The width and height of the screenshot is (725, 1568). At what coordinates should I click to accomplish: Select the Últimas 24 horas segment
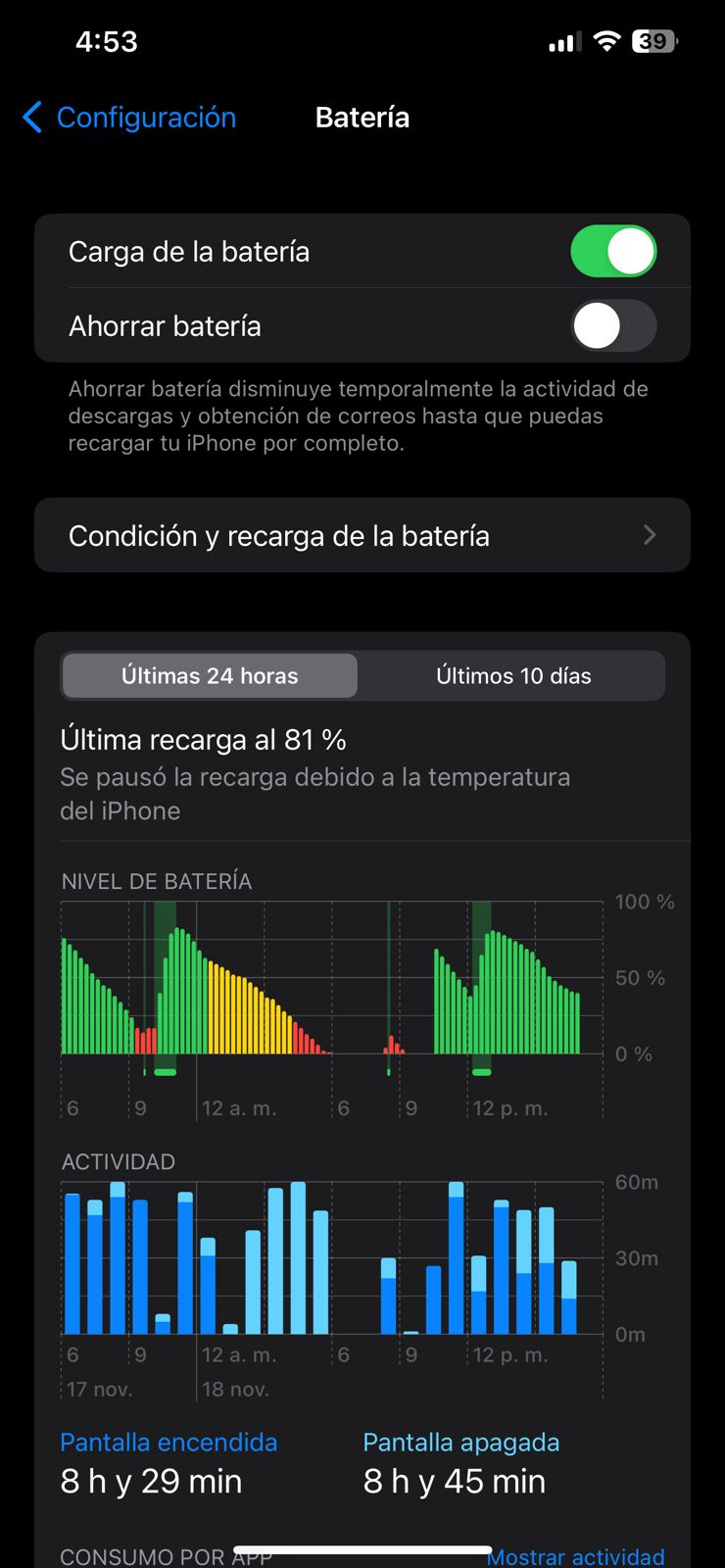[210, 676]
